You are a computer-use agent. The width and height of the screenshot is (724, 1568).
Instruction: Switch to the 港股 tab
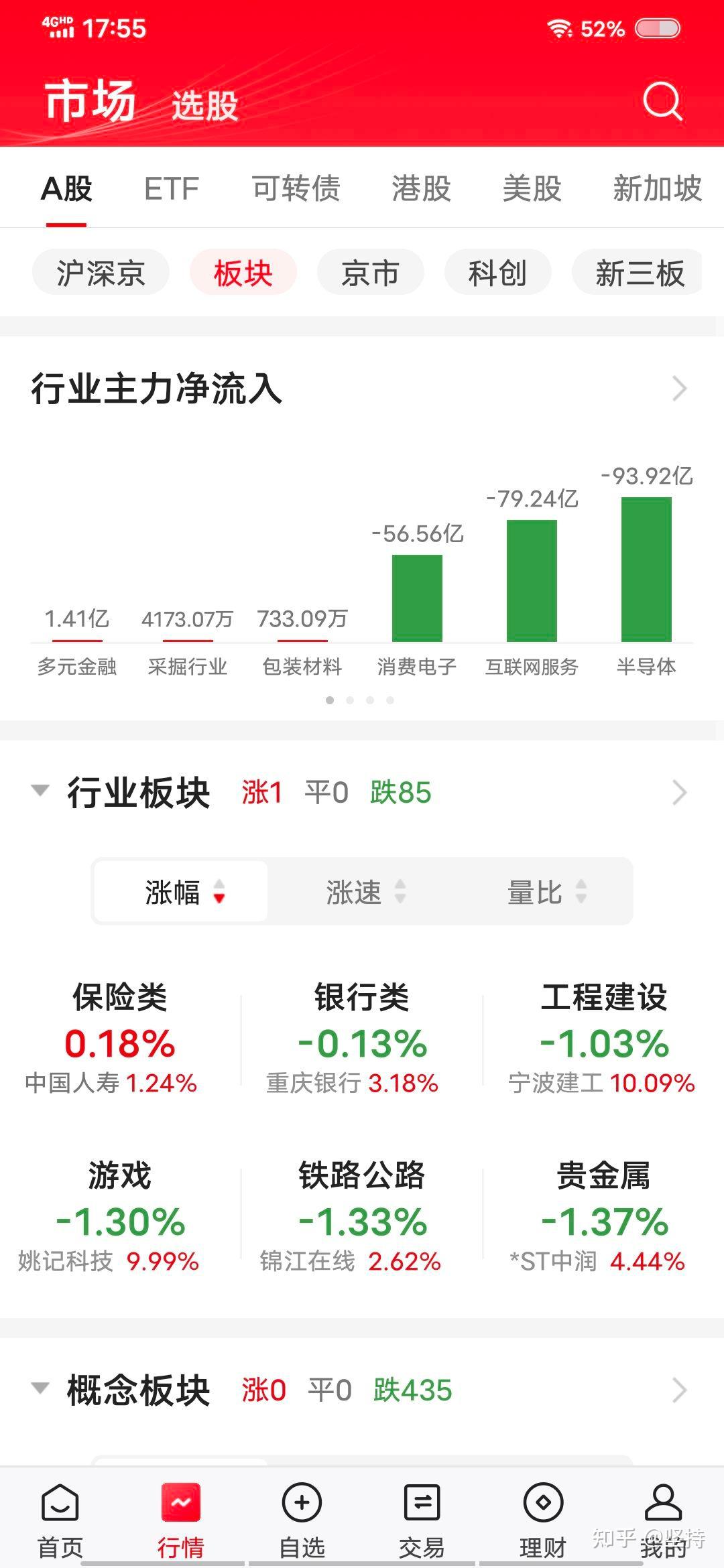[x=422, y=188]
